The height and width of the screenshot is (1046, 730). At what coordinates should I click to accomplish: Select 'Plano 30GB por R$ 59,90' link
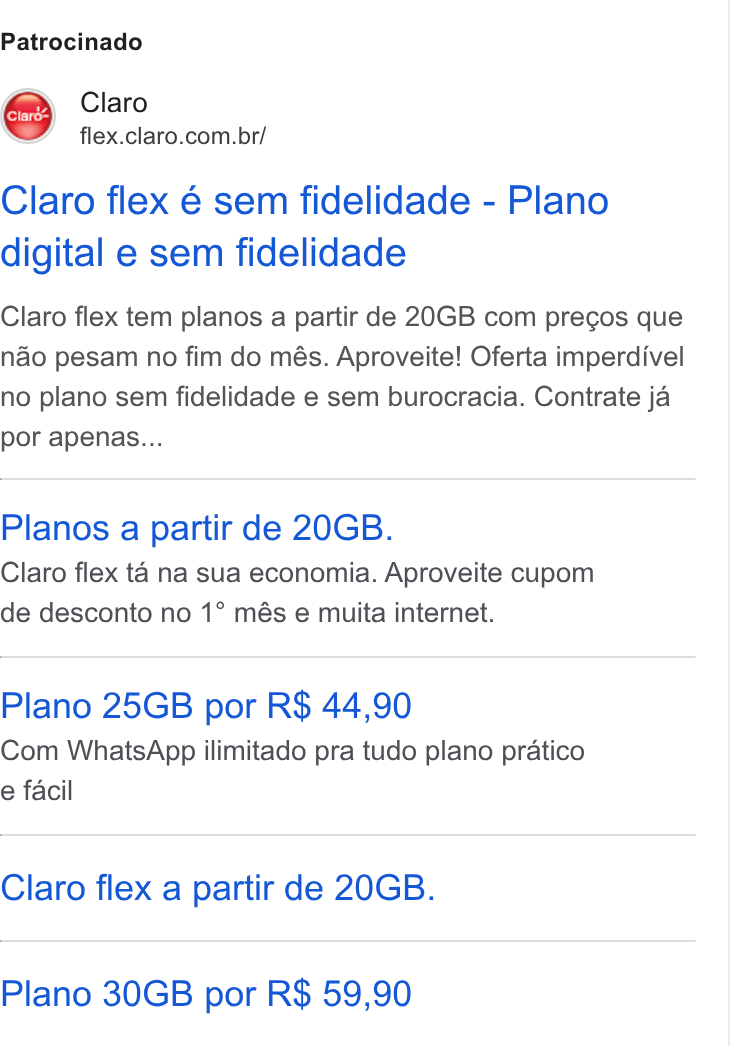(206, 994)
